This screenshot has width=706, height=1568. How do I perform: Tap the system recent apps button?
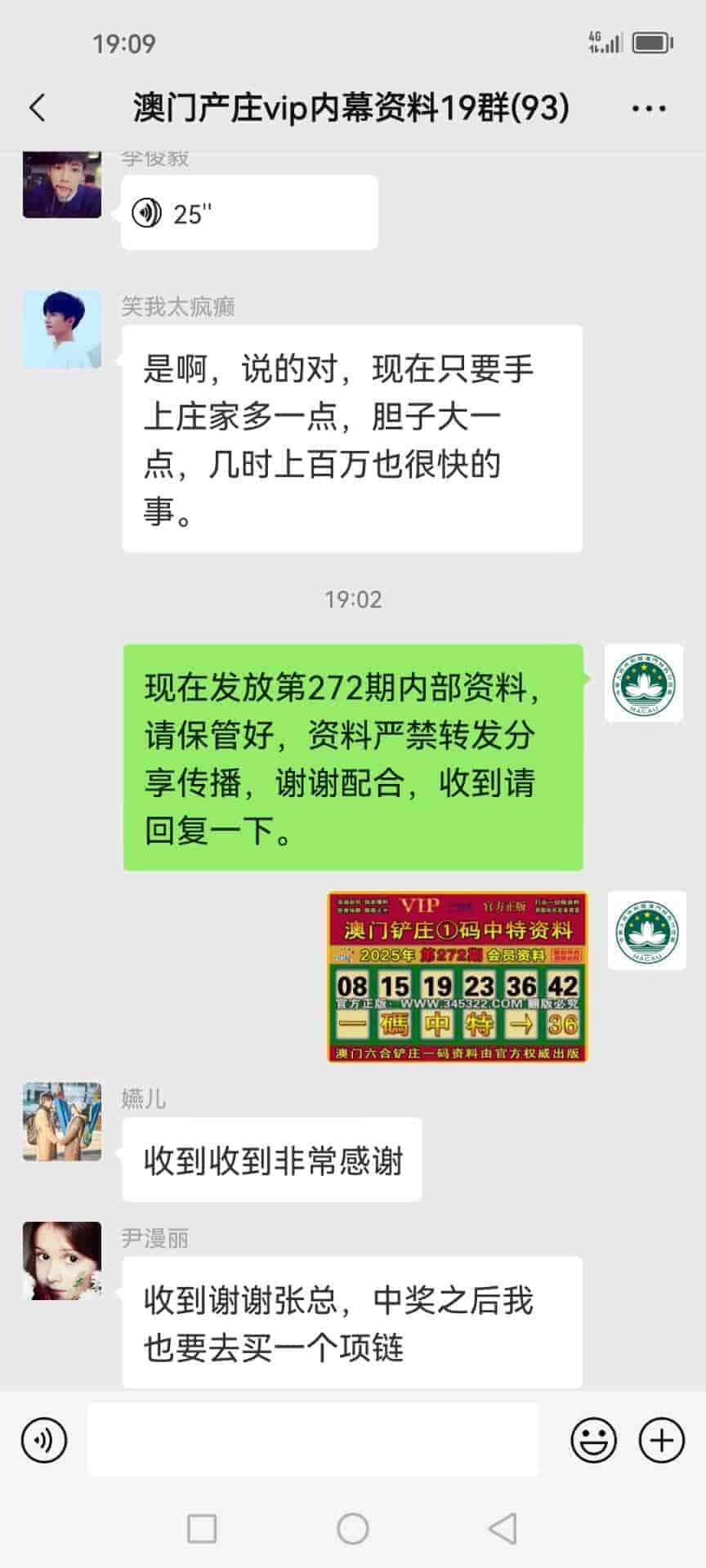click(202, 1528)
